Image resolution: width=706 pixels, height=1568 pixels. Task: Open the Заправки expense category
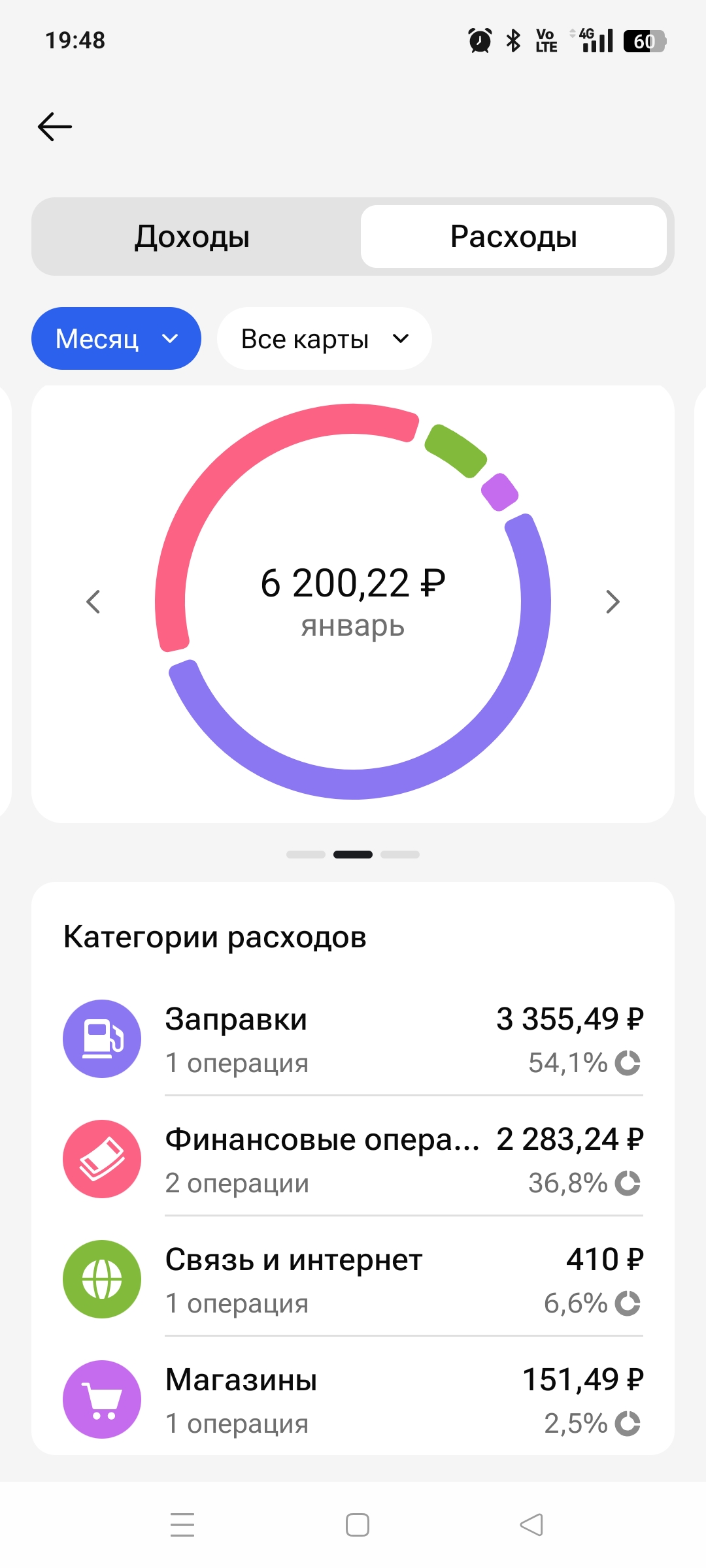click(x=353, y=1039)
